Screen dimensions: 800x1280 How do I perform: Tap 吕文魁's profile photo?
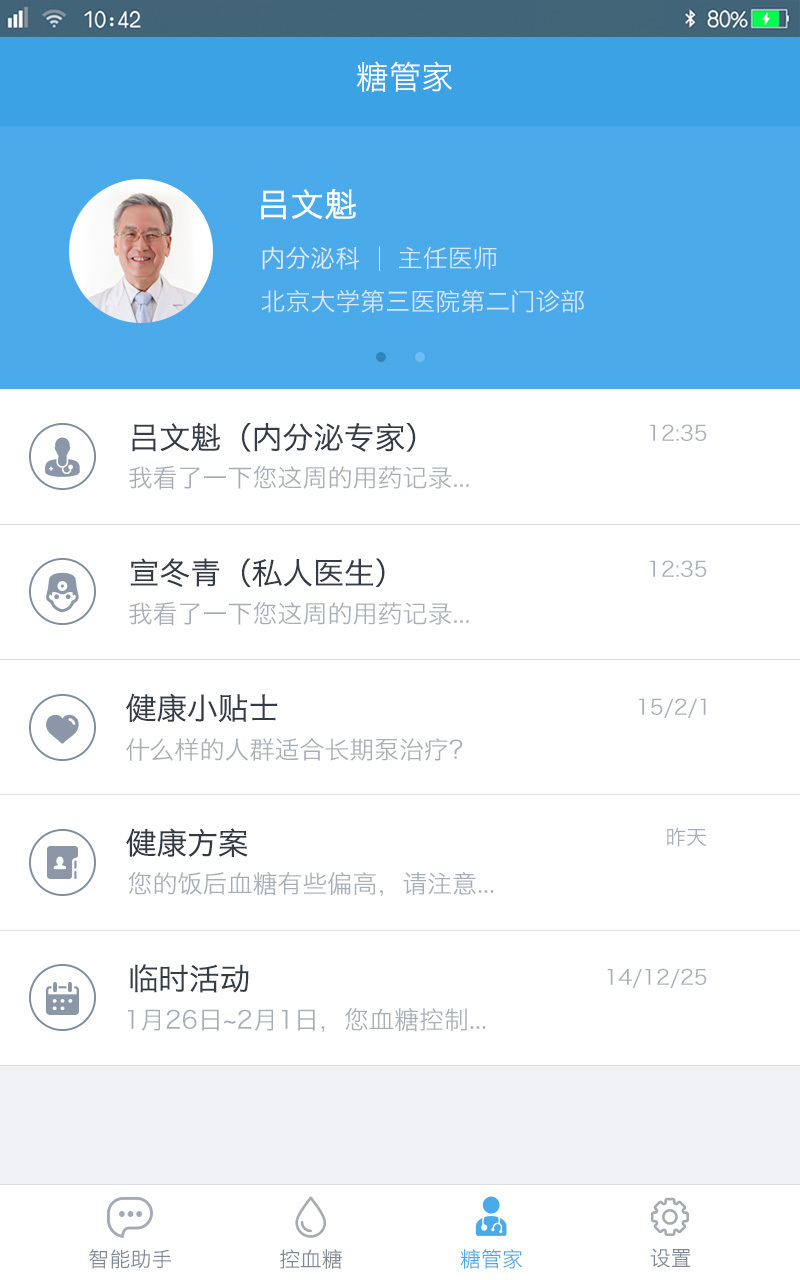[141, 251]
